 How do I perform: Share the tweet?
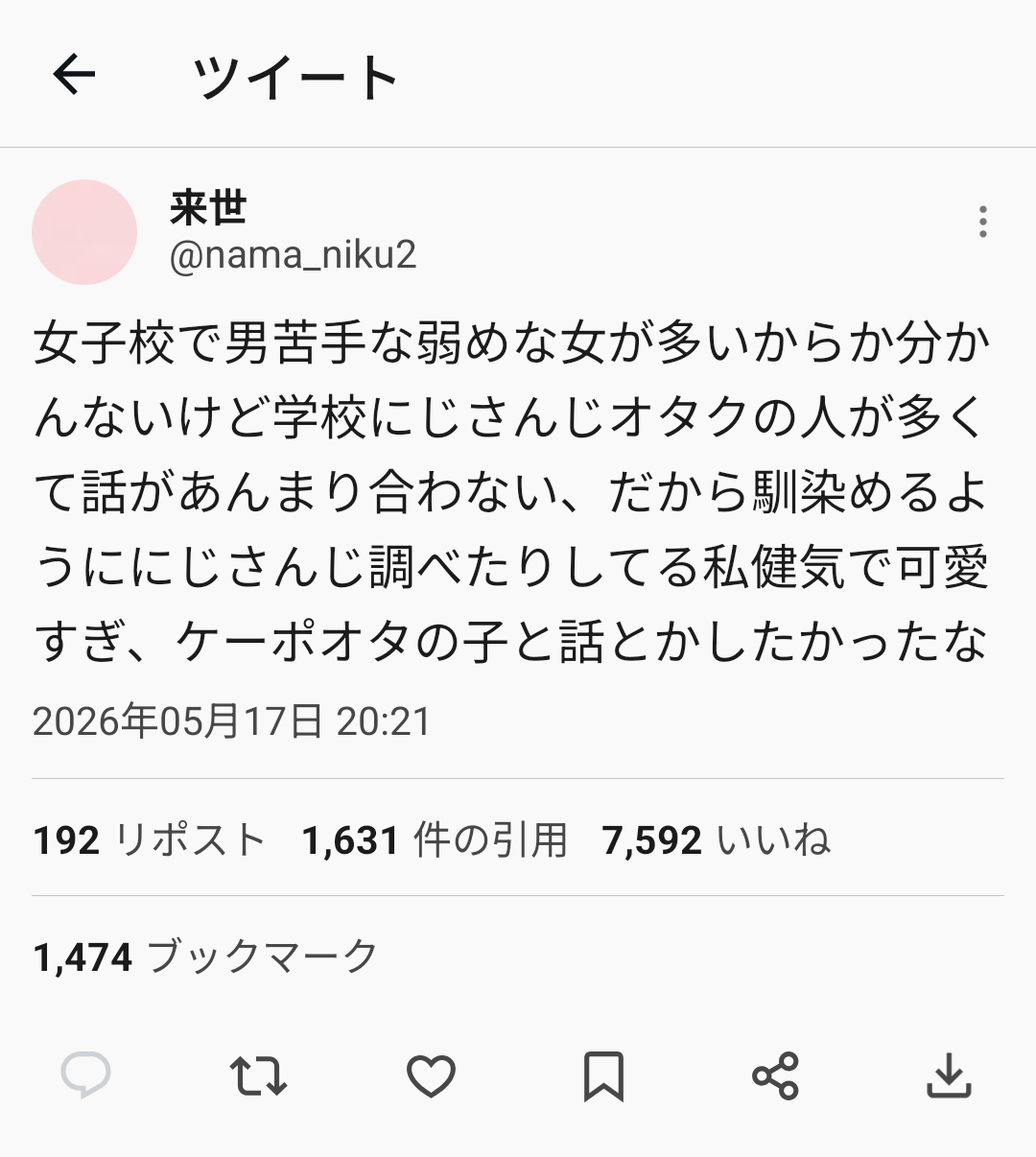point(775,1075)
